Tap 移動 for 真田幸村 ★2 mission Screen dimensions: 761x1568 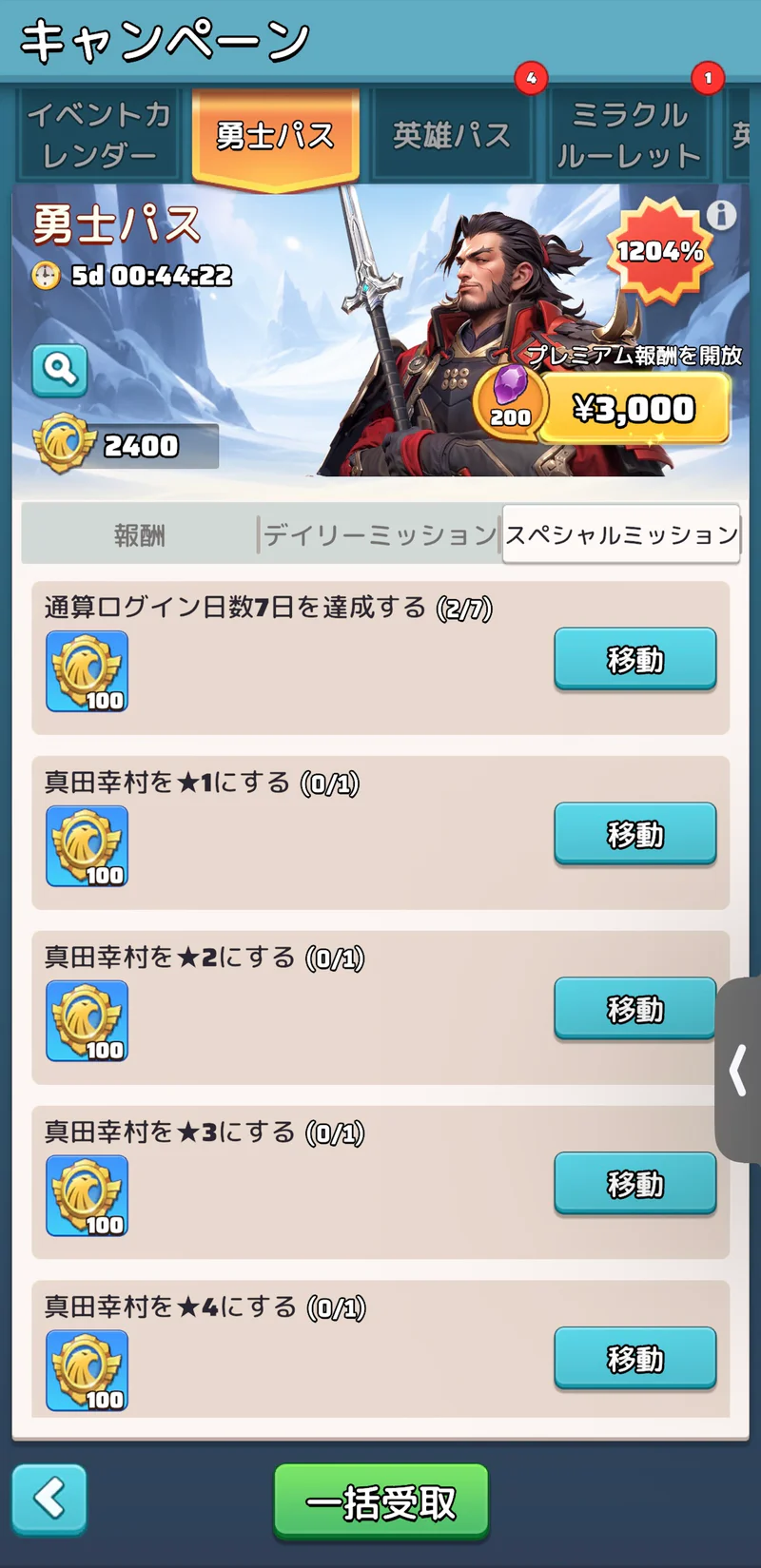635,1009
